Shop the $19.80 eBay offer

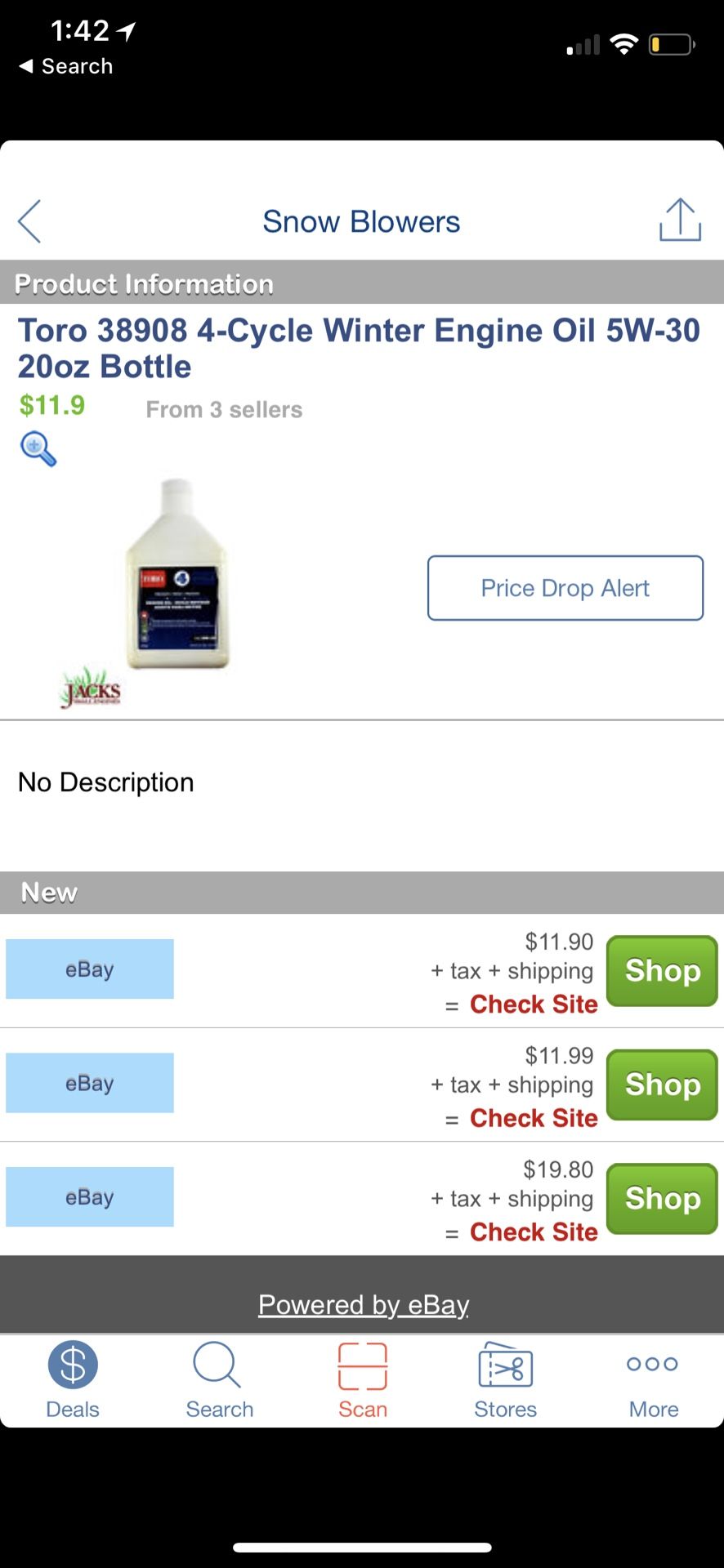click(x=661, y=1198)
